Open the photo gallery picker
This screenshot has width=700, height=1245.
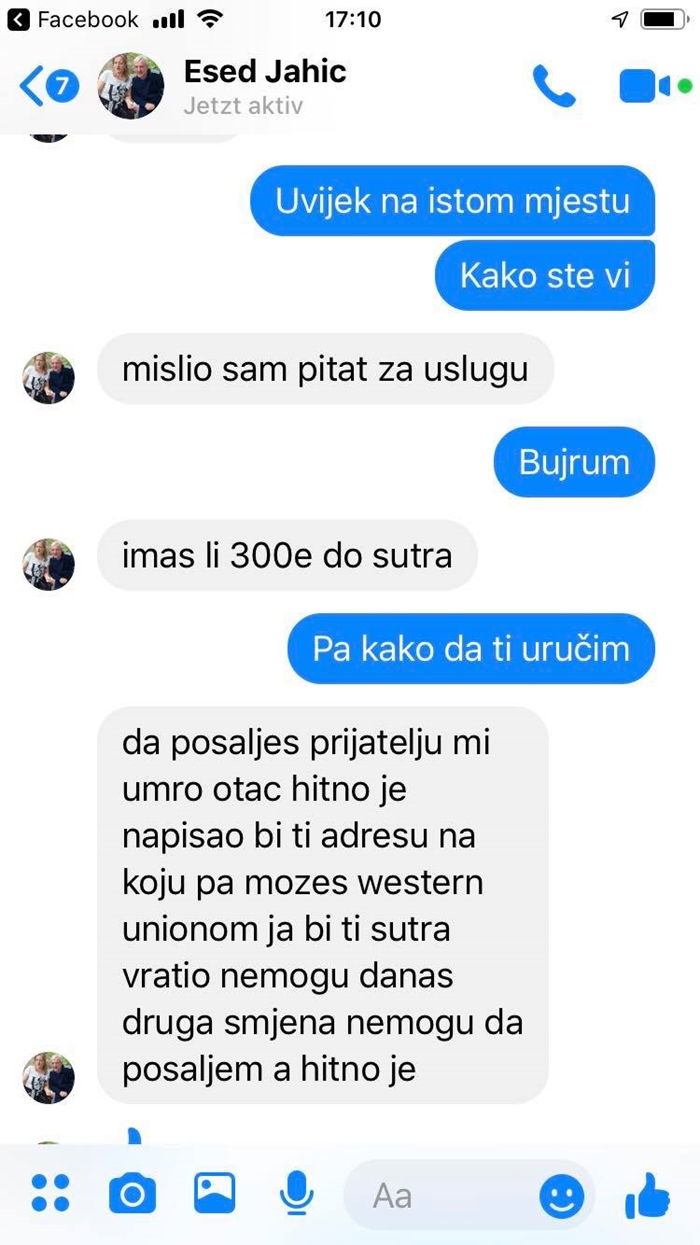click(214, 1194)
